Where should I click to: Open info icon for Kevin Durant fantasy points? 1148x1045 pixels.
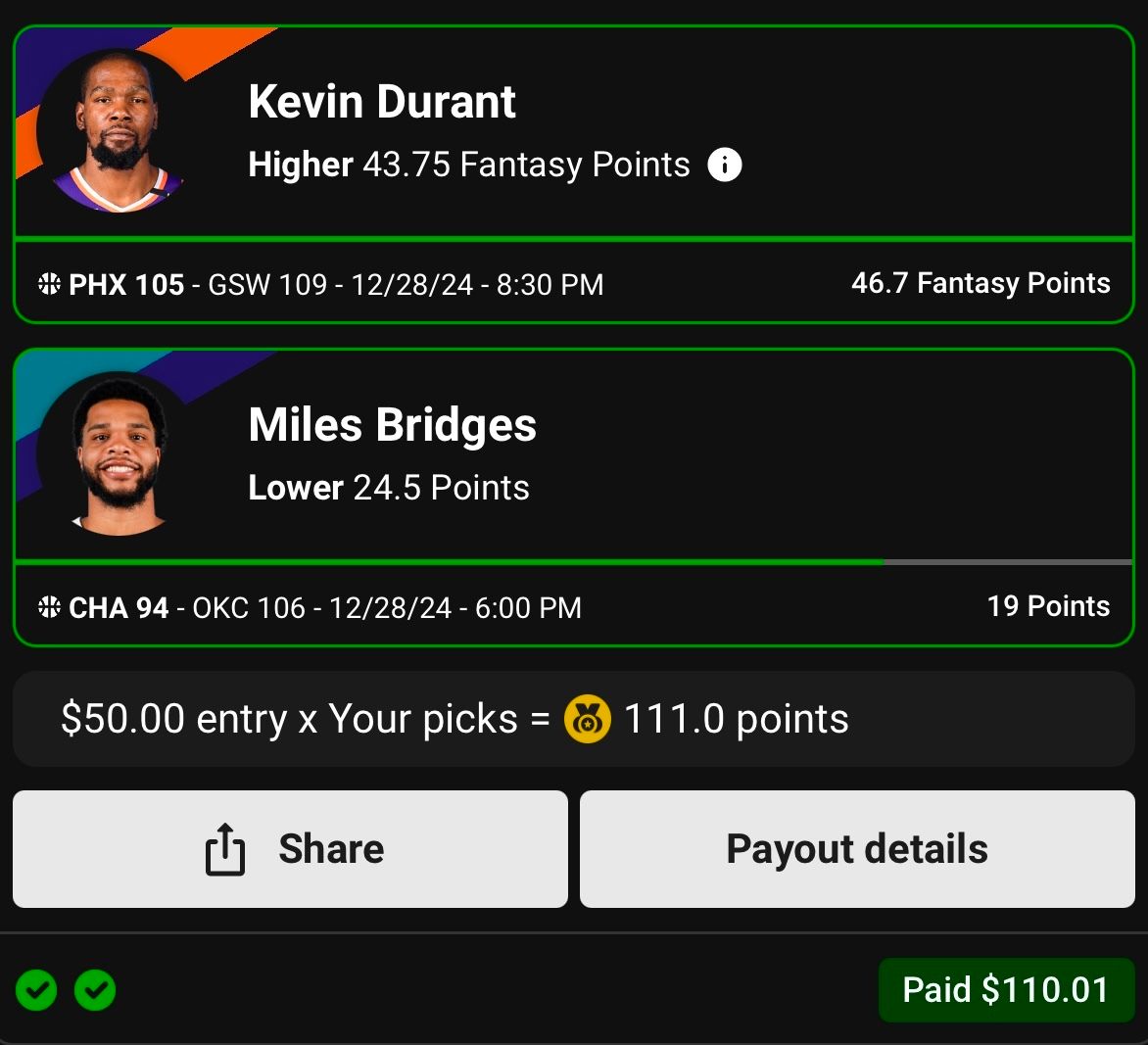pos(724,165)
